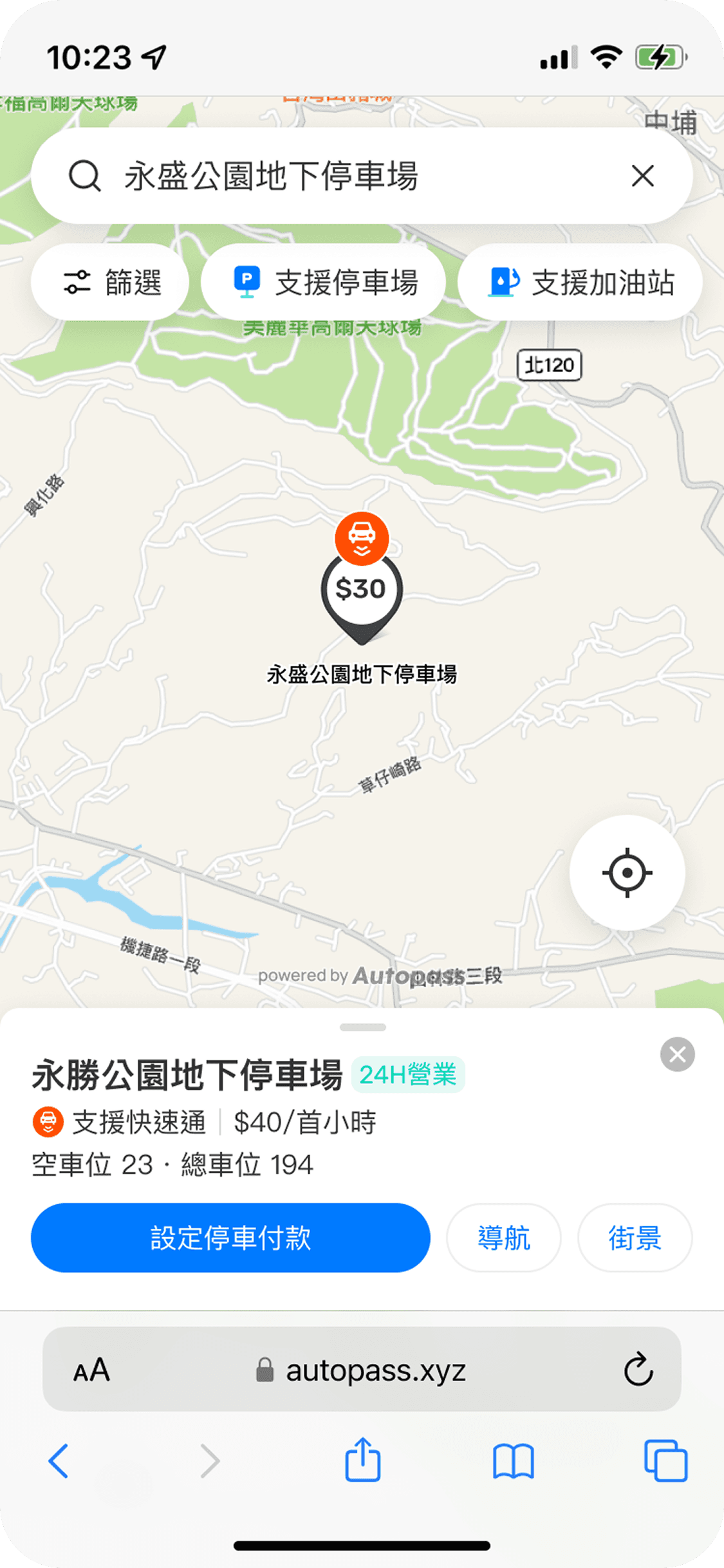
Task: Open the browser bookmarks
Action: point(513,1461)
